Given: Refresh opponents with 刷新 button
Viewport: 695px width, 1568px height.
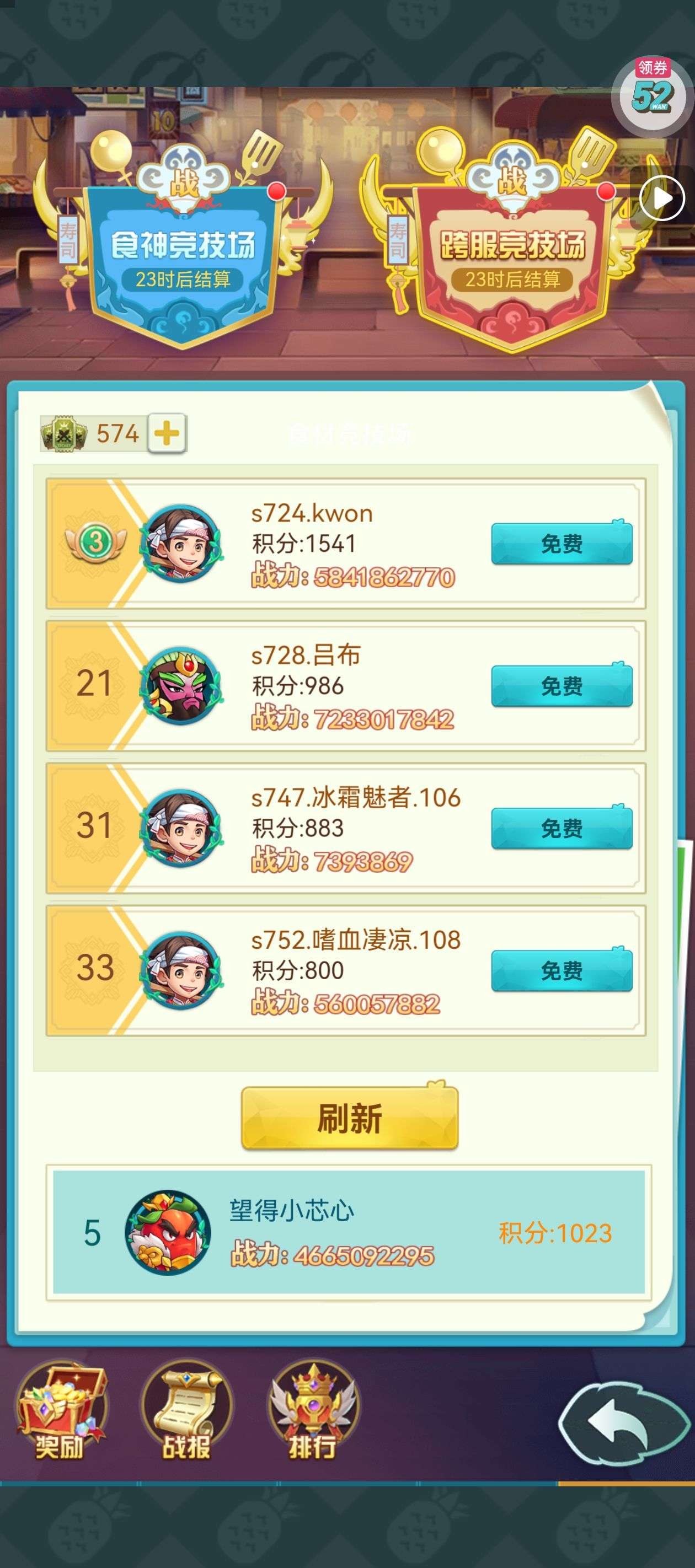Looking at the screenshot, I should [x=350, y=1118].
